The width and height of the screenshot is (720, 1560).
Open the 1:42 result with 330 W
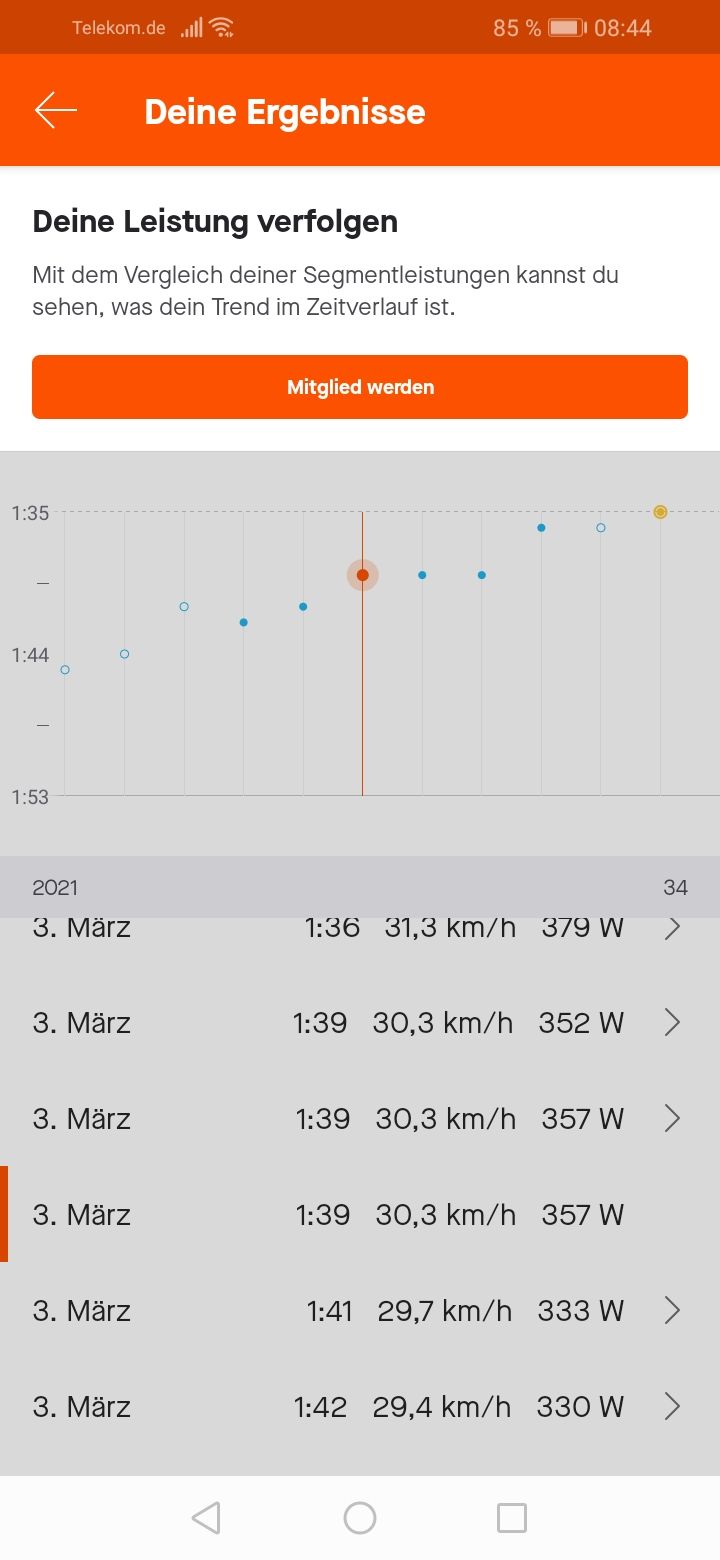tap(360, 1407)
